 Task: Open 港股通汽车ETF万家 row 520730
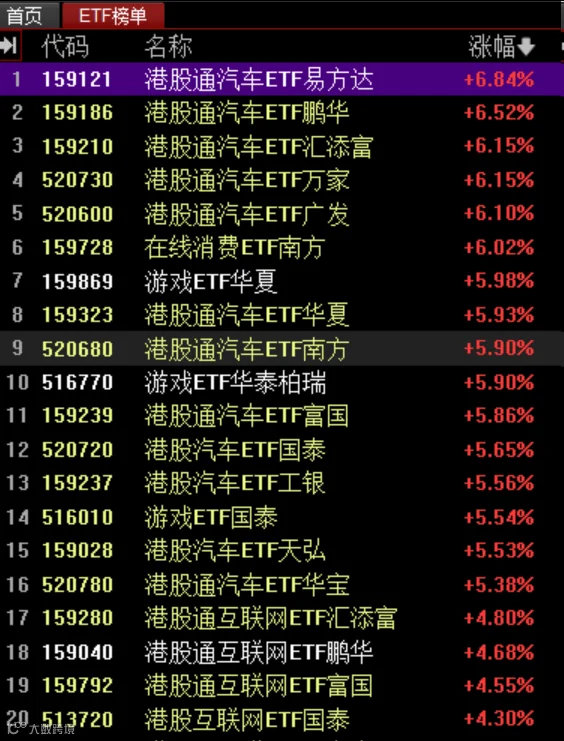[282, 180]
